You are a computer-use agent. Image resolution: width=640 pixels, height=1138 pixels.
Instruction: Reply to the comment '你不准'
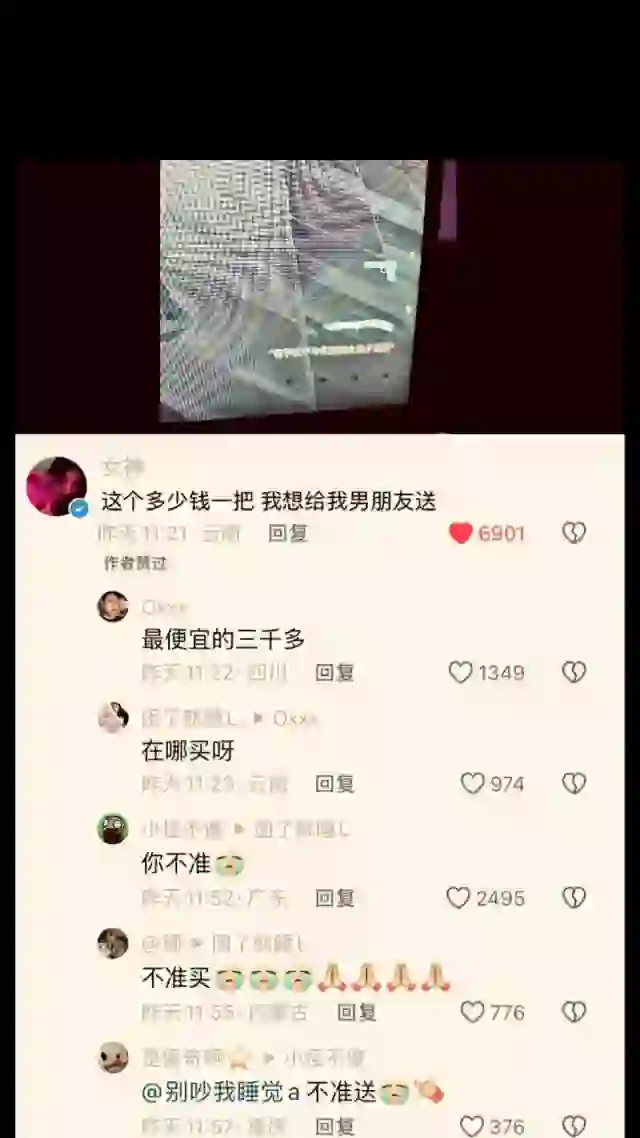(x=335, y=898)
